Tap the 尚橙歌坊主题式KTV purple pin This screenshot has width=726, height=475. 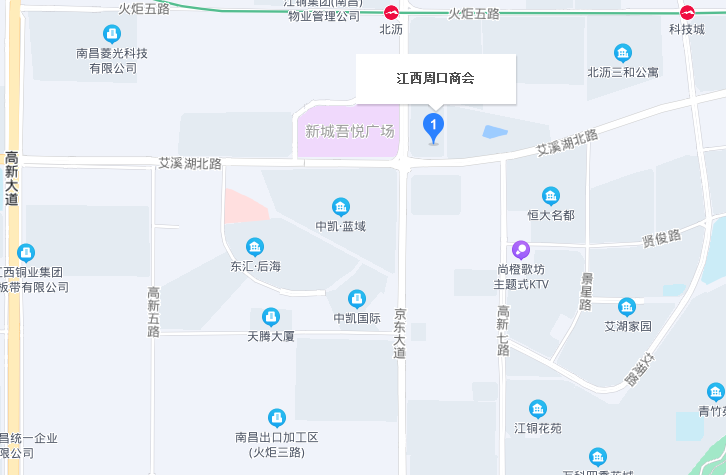[521, 250]
